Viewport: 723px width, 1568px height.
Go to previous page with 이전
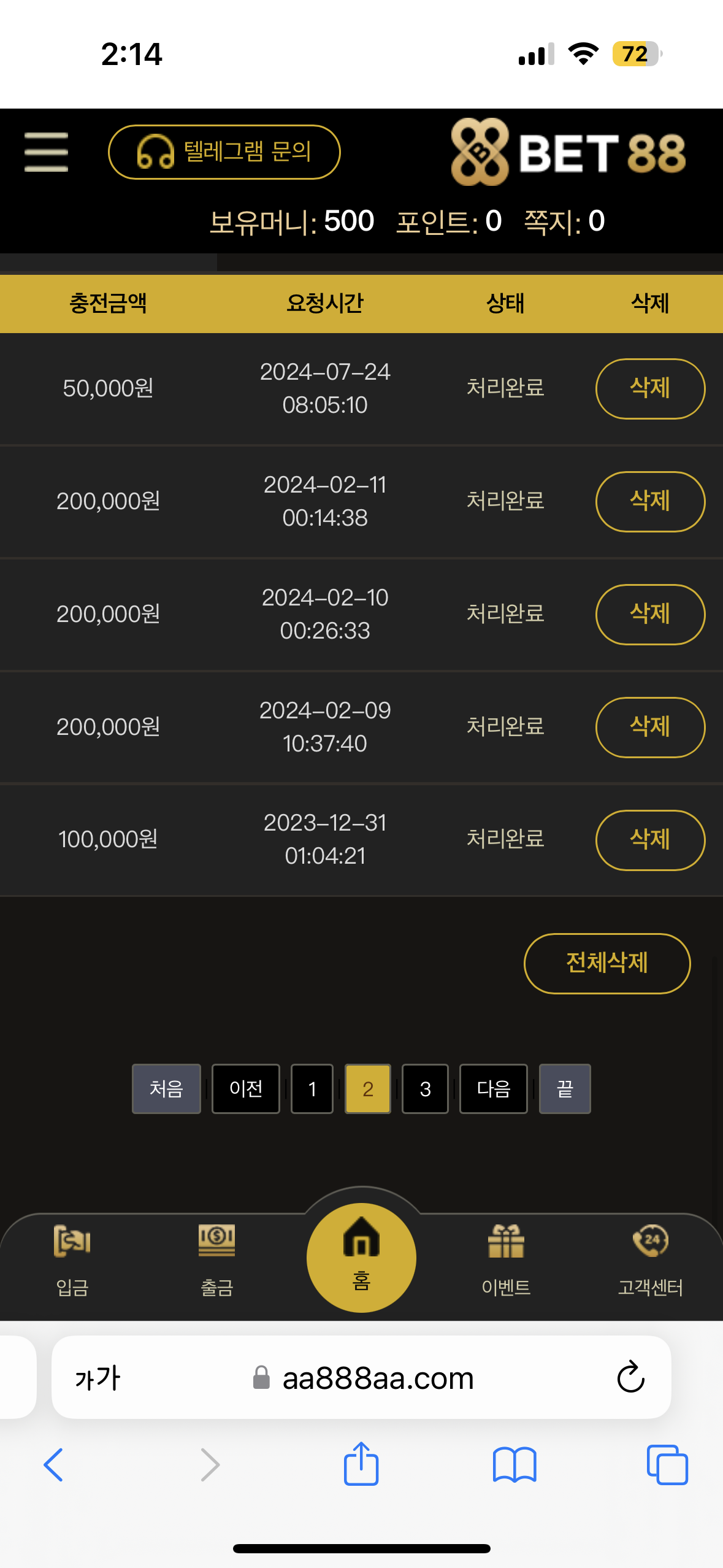(x=246, y=1088)
